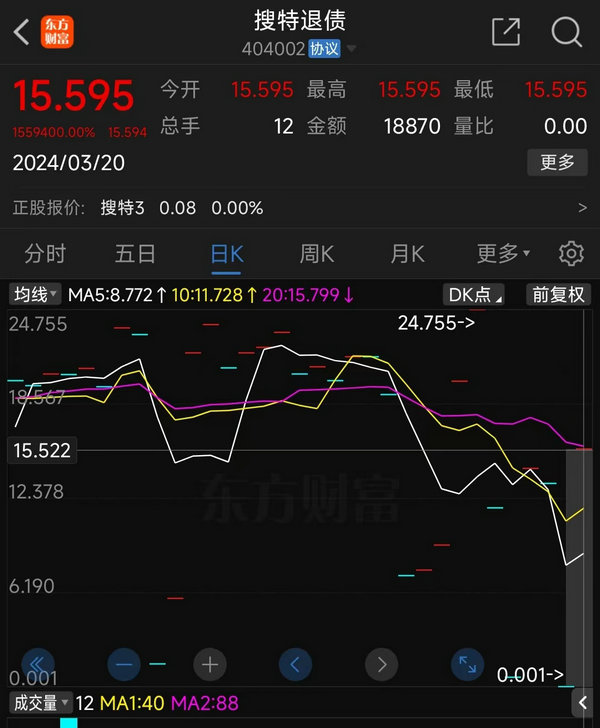Viewport: 600px width, 728px height.
Task: Tap 更多 to show more quote data
Action: coord(557,162)
